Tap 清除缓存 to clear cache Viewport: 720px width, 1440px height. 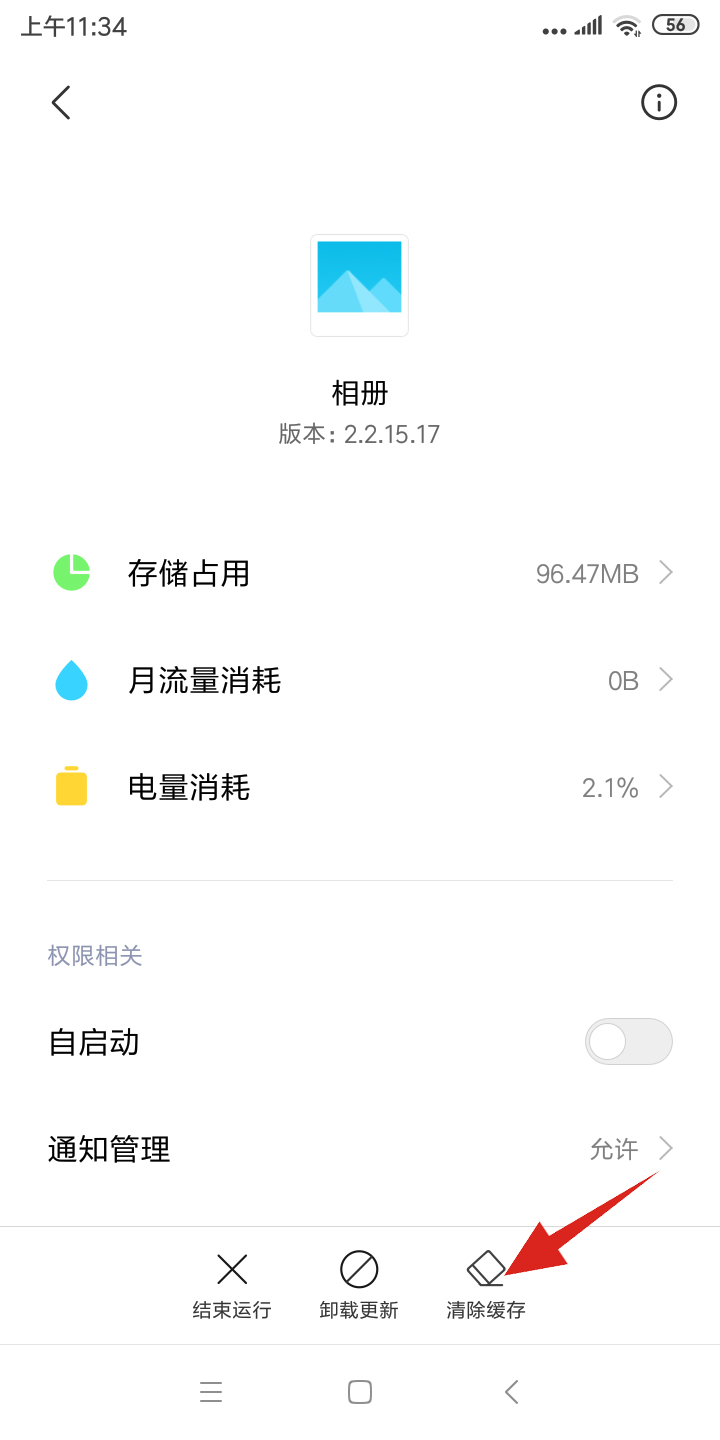(486, 1285)
